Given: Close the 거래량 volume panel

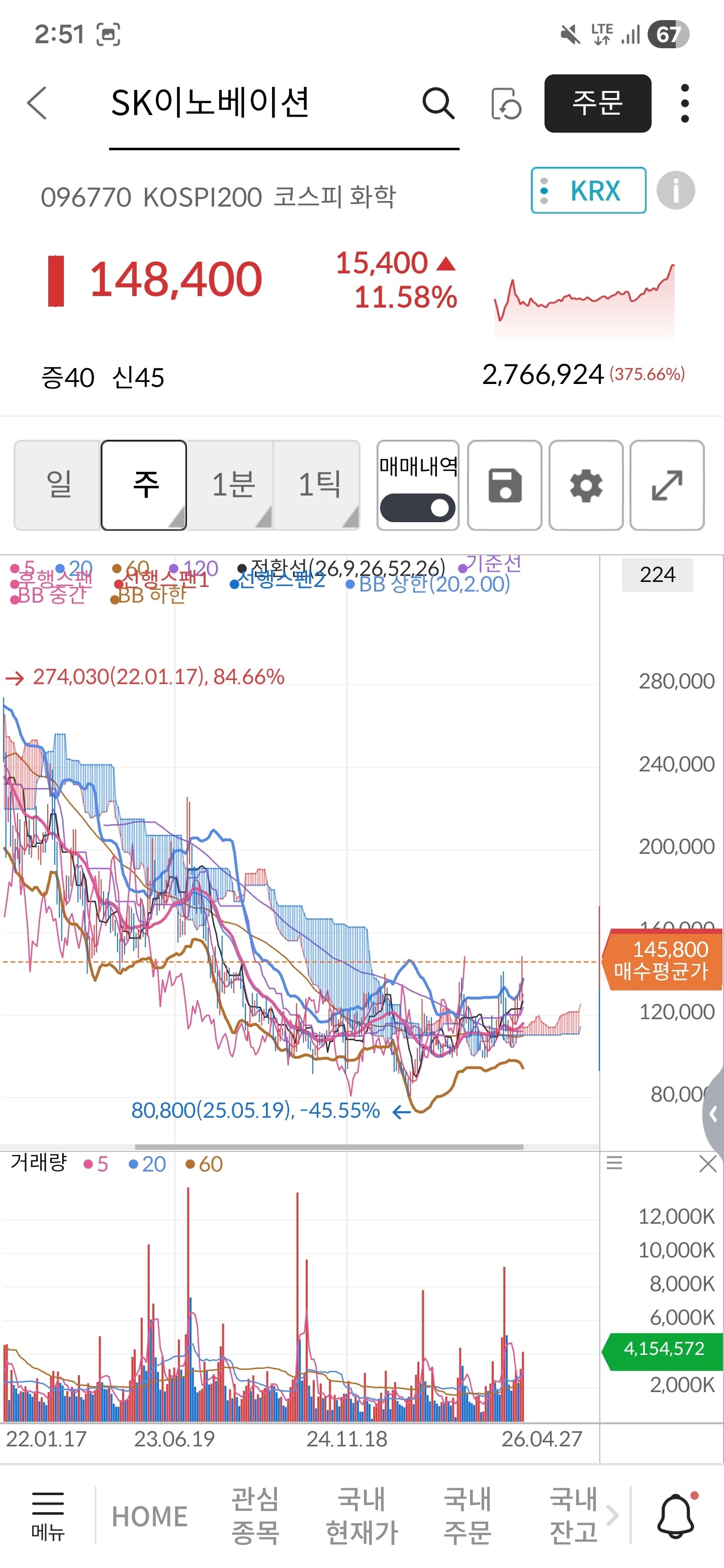Looking at the screenshot, I should point(707,1163).
